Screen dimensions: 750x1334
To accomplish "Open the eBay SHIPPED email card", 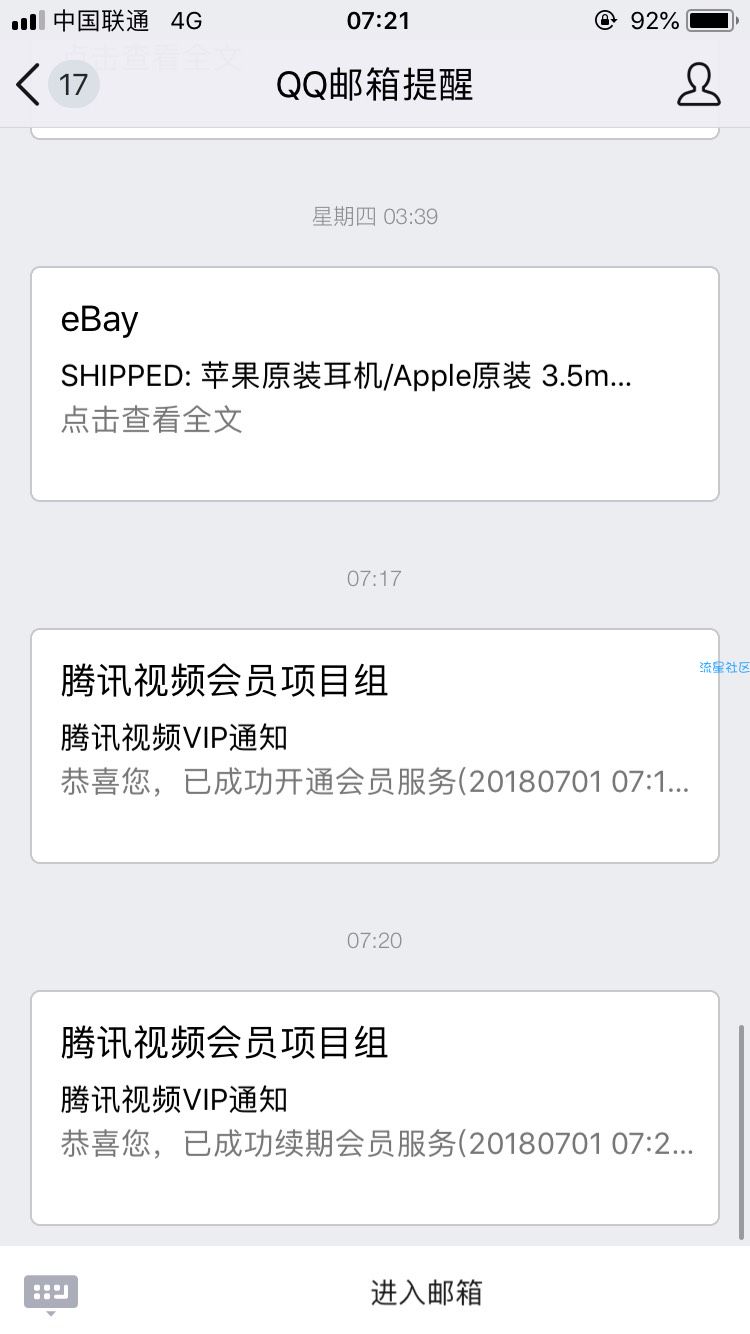I will 375,384.
